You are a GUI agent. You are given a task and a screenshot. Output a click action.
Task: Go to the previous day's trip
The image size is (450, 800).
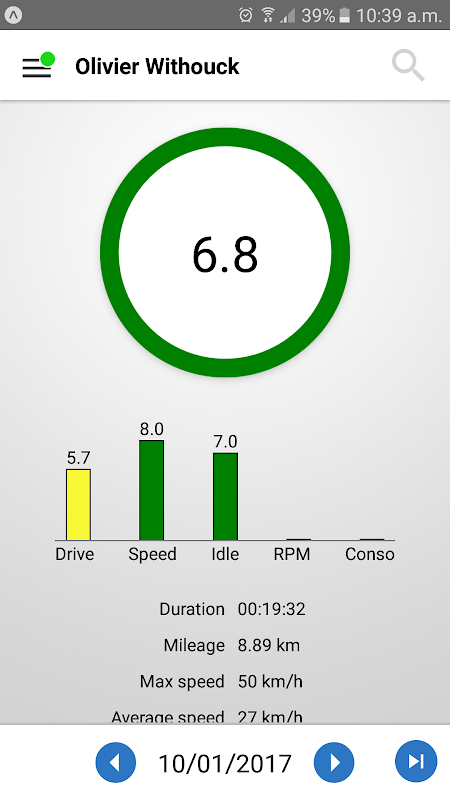click(116, 762)
